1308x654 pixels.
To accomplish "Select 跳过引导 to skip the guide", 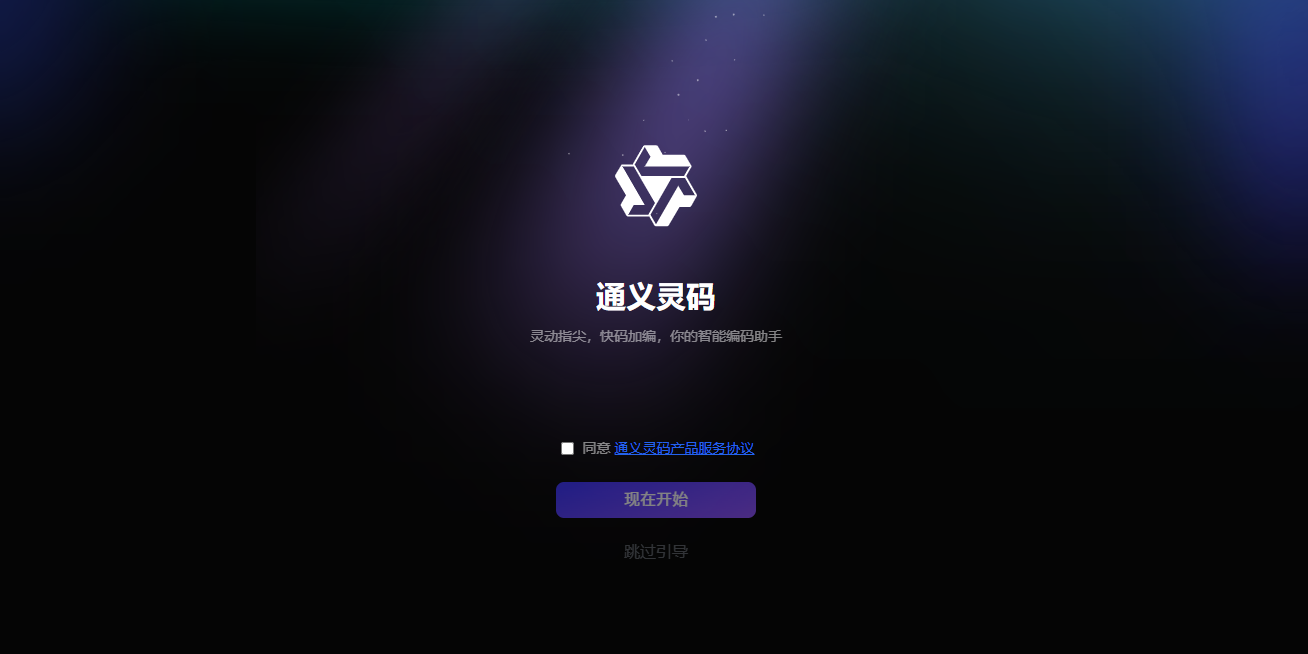I will 656,551.
